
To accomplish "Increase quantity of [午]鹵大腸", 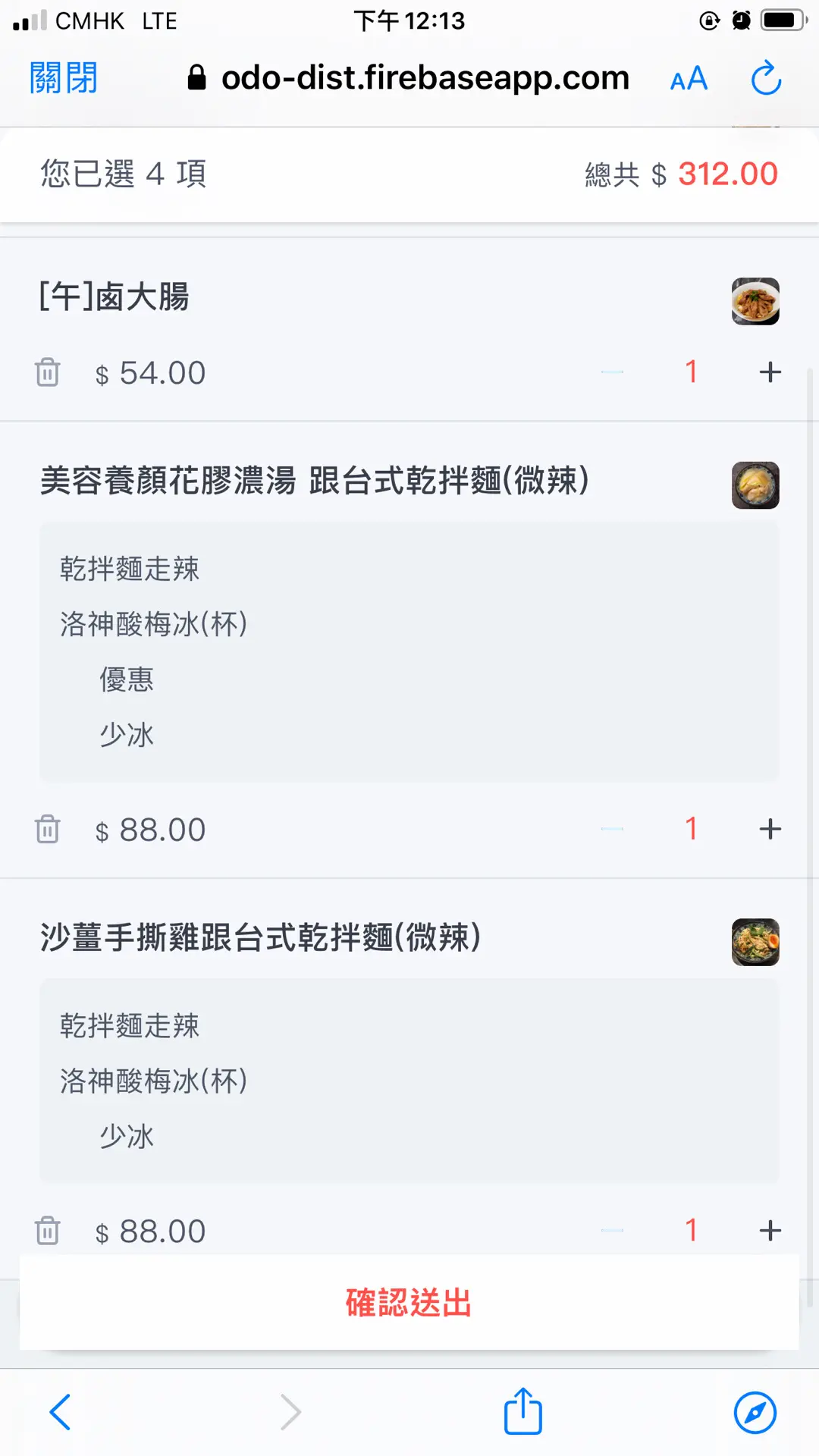I will click(770, 372).
